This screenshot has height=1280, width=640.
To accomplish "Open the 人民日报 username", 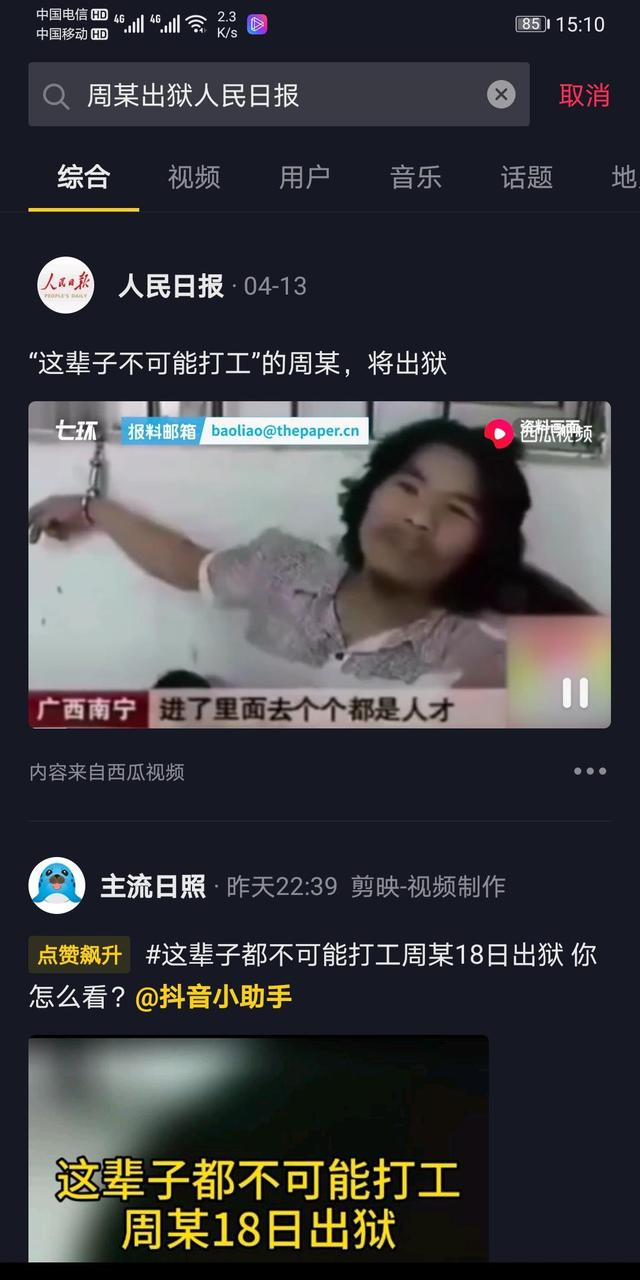I will pyautogui.click(x=170, y=286).
